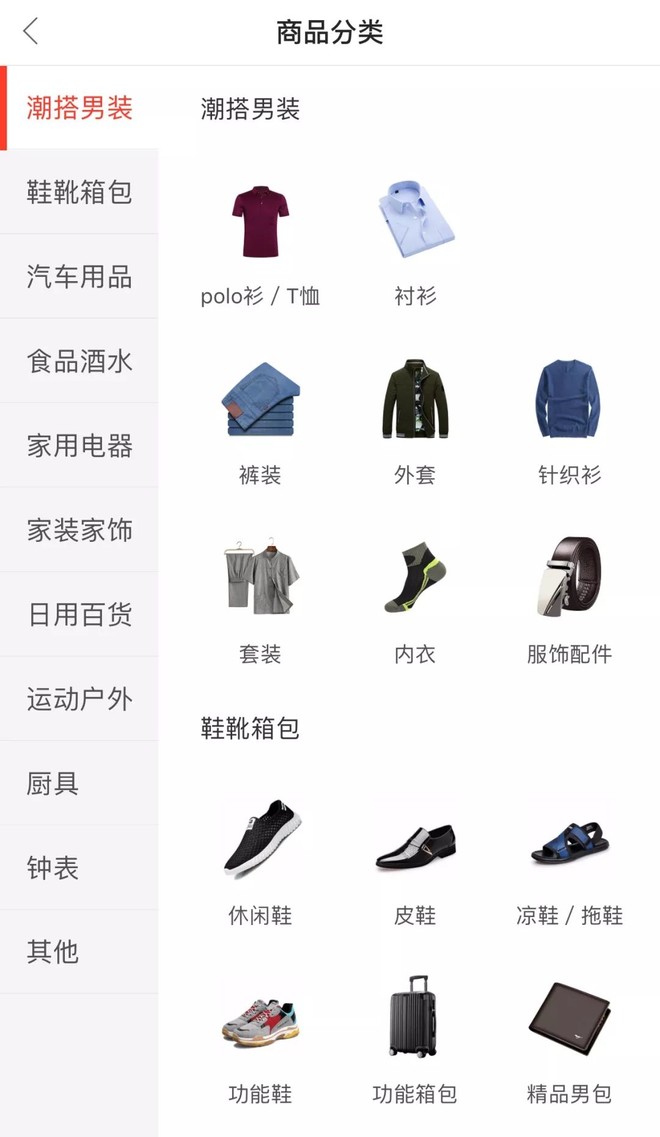The width and height of the screenshot is (660, 1137).
Task: Open the 针织衫 tile
Action: 569,422
